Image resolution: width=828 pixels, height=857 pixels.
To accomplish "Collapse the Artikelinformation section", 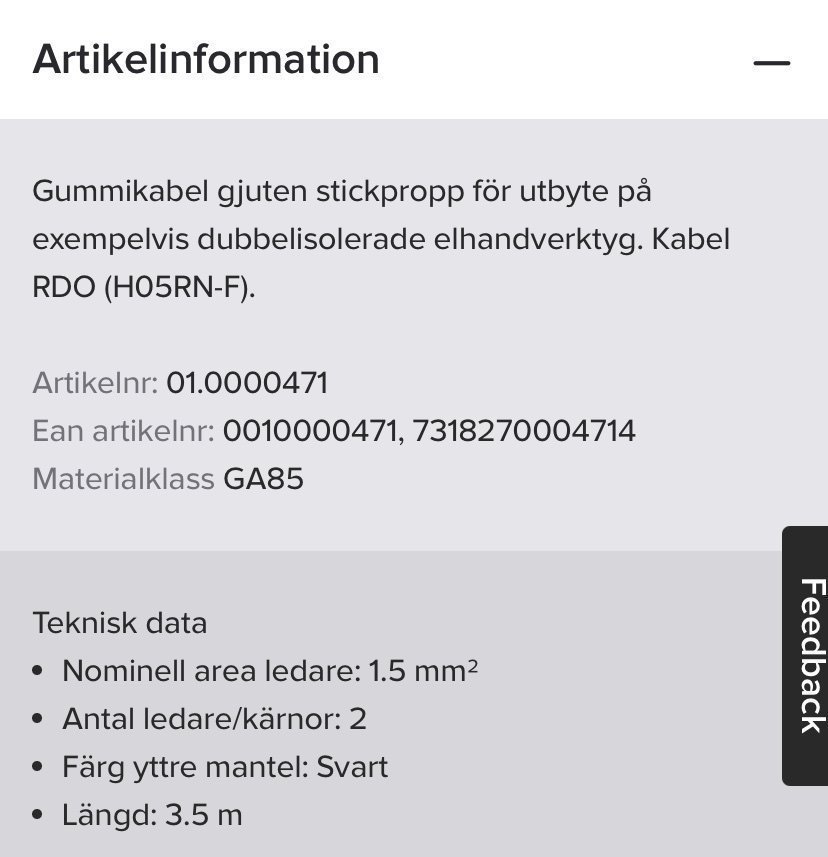I will coord(771,62).
